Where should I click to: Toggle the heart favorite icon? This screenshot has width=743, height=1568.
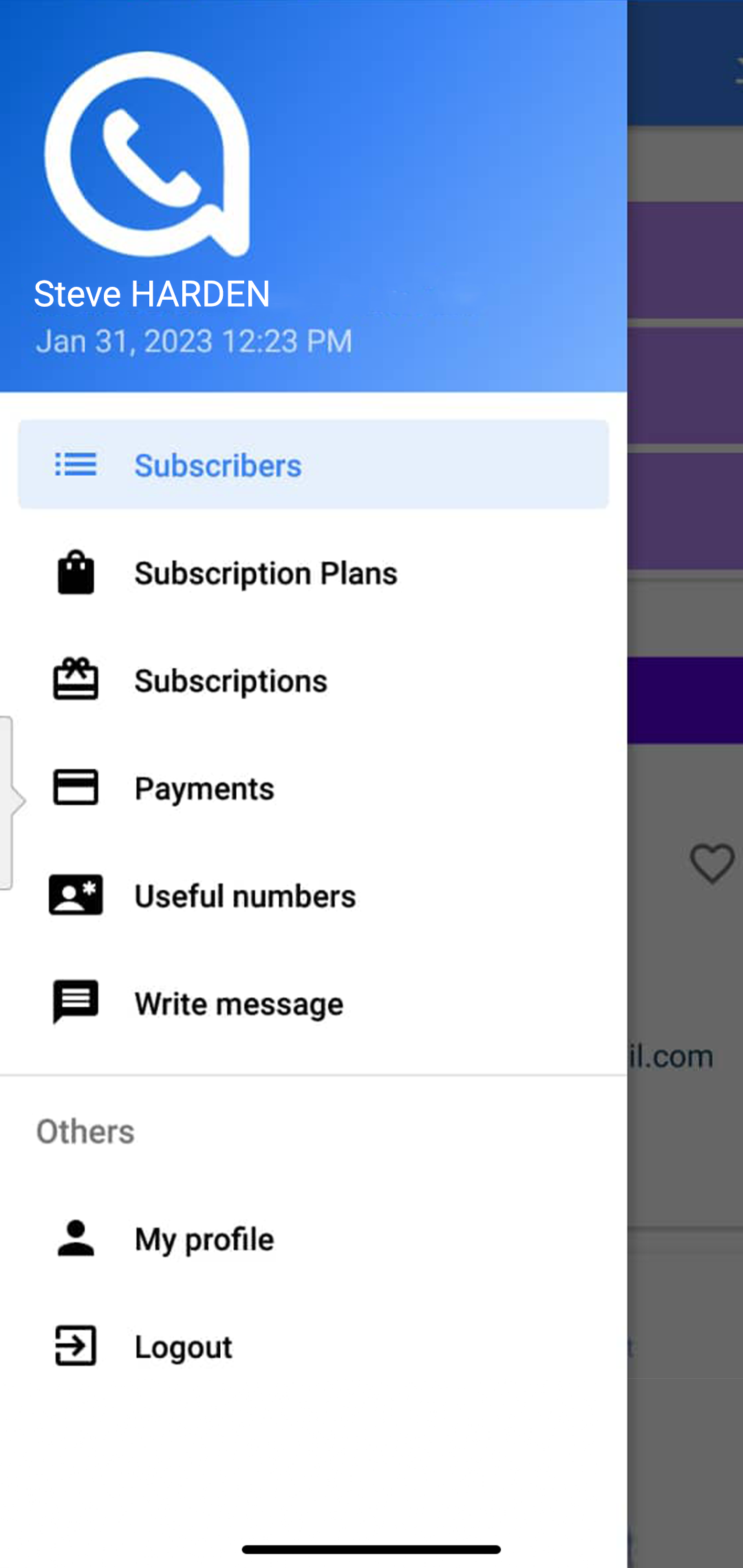(711, 864)
